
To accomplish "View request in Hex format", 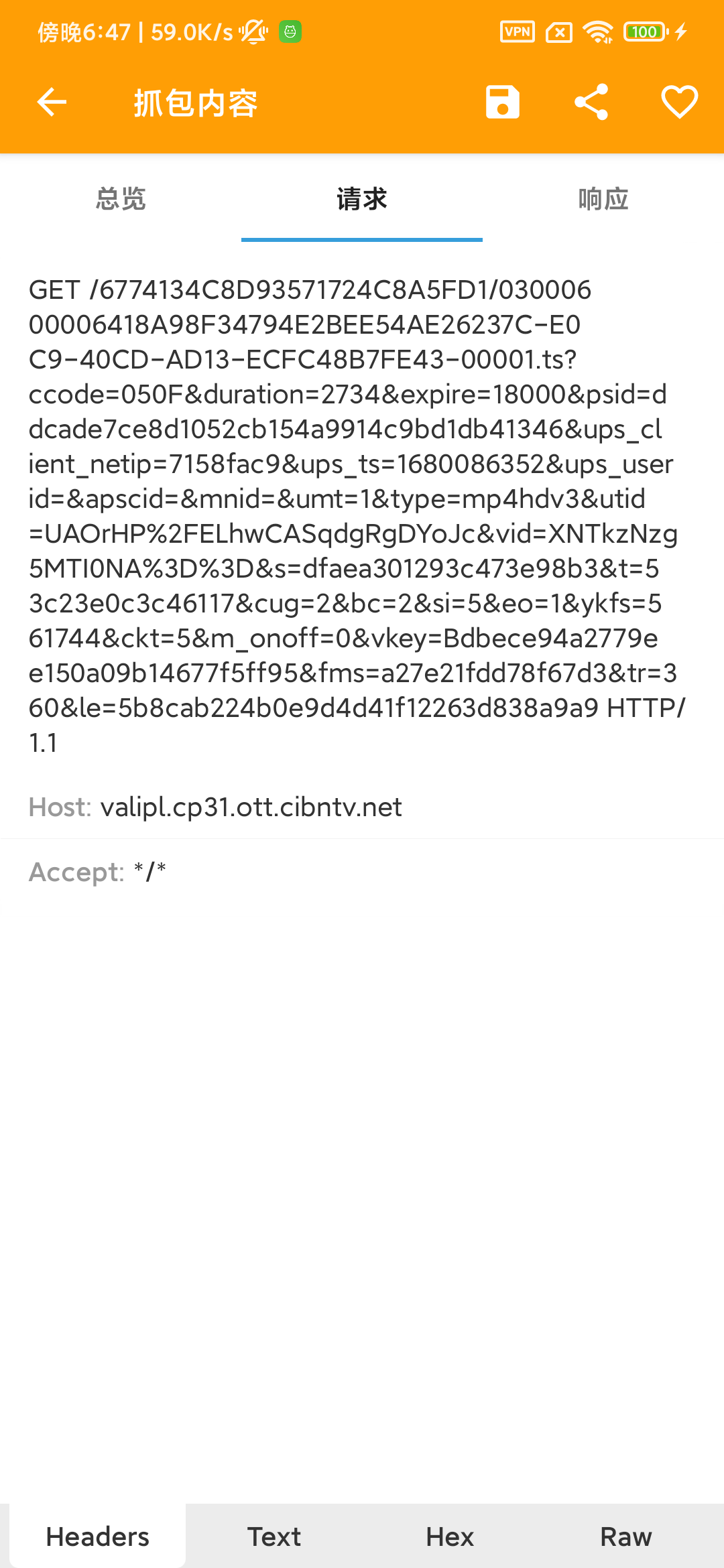I will [450, 1536].
